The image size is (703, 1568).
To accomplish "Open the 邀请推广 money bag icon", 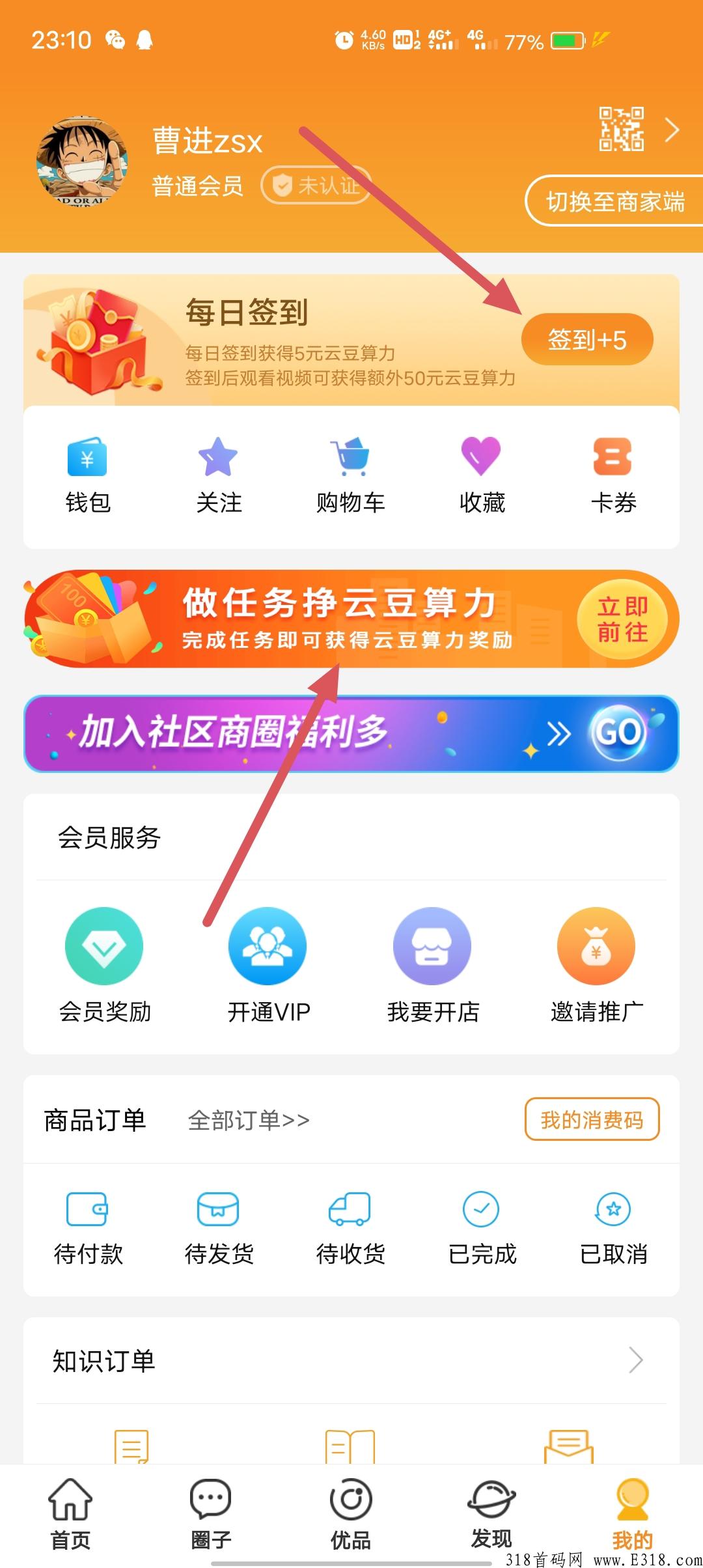I will point(596,946).
